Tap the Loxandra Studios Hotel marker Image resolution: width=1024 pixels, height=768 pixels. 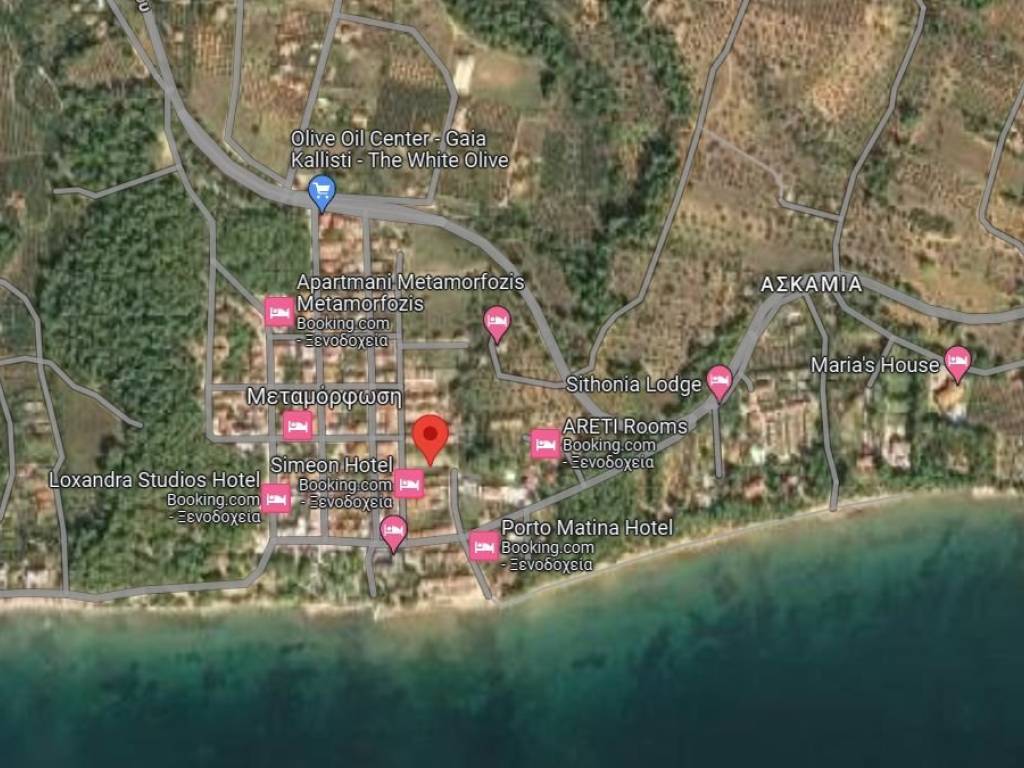(x=275, y=497)
